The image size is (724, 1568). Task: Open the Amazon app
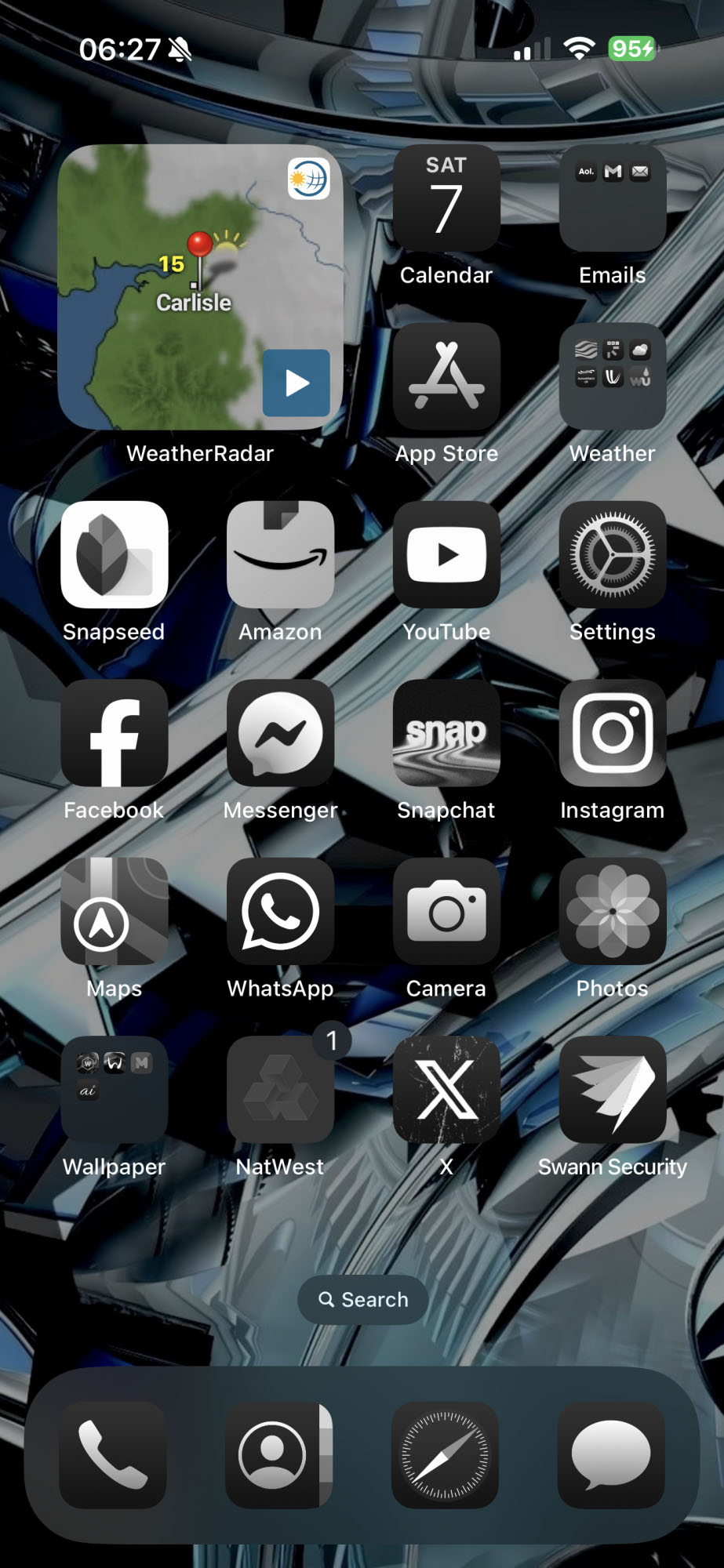[x=280, y=555]
